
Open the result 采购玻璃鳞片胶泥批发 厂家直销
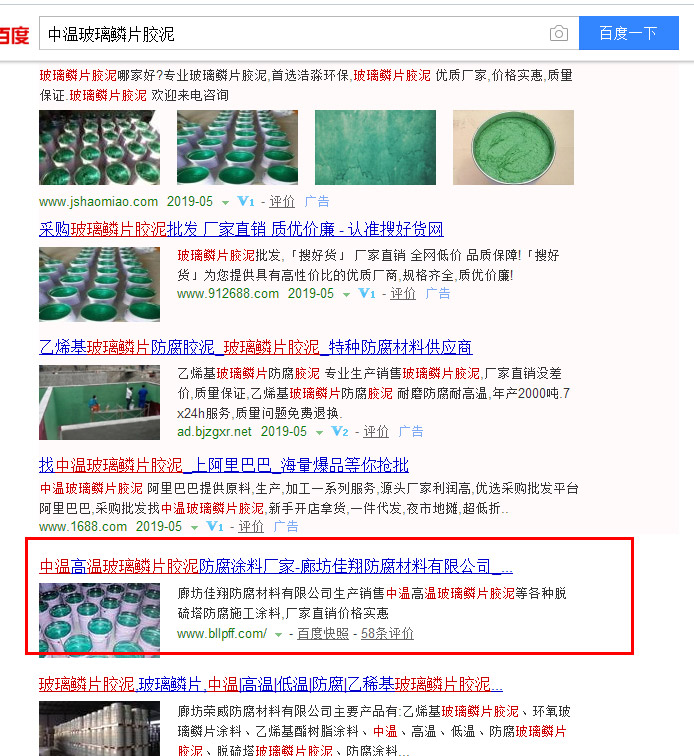click(240, 229)
